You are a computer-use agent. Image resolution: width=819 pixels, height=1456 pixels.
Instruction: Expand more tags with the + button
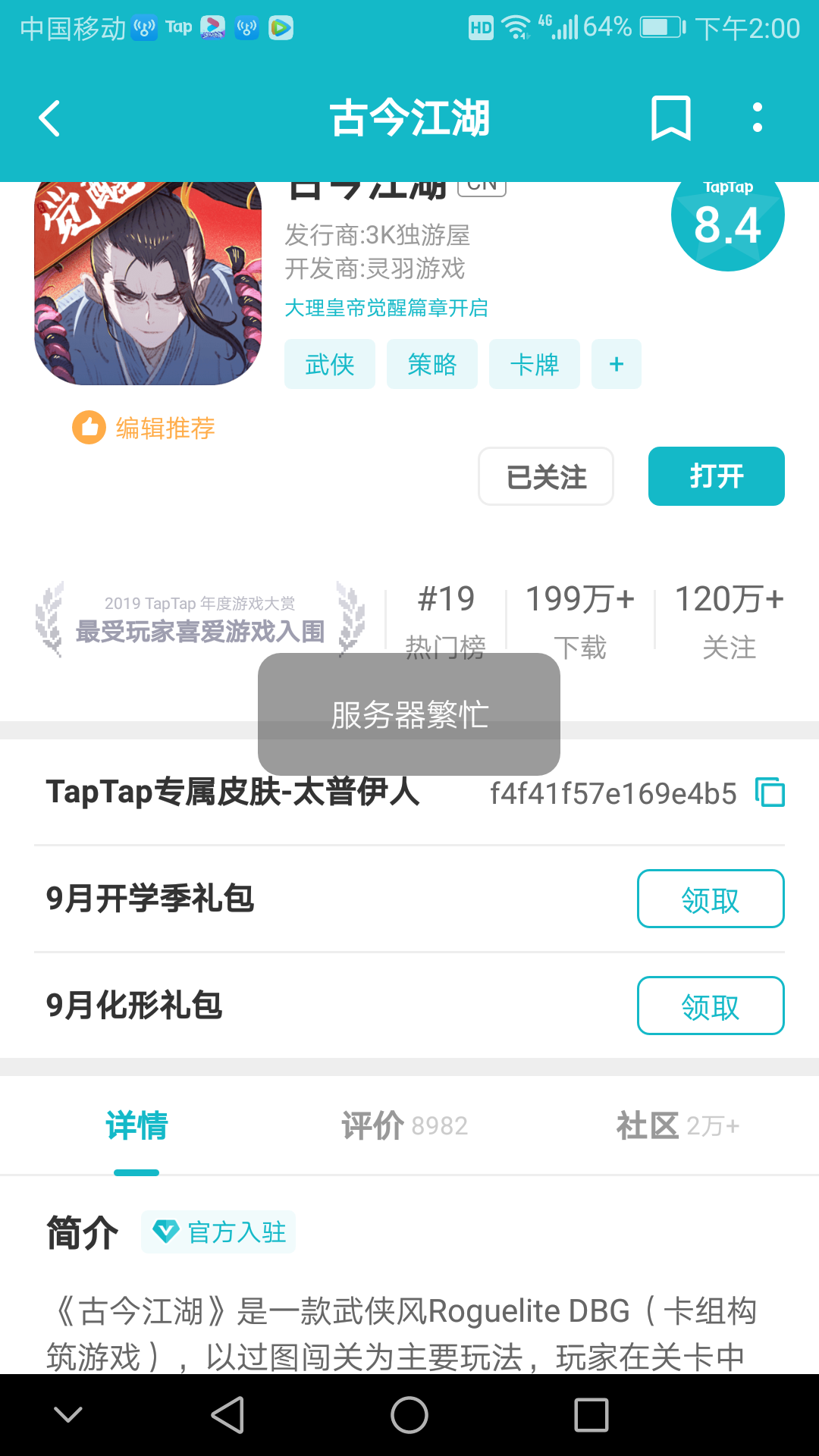point(616,364)
